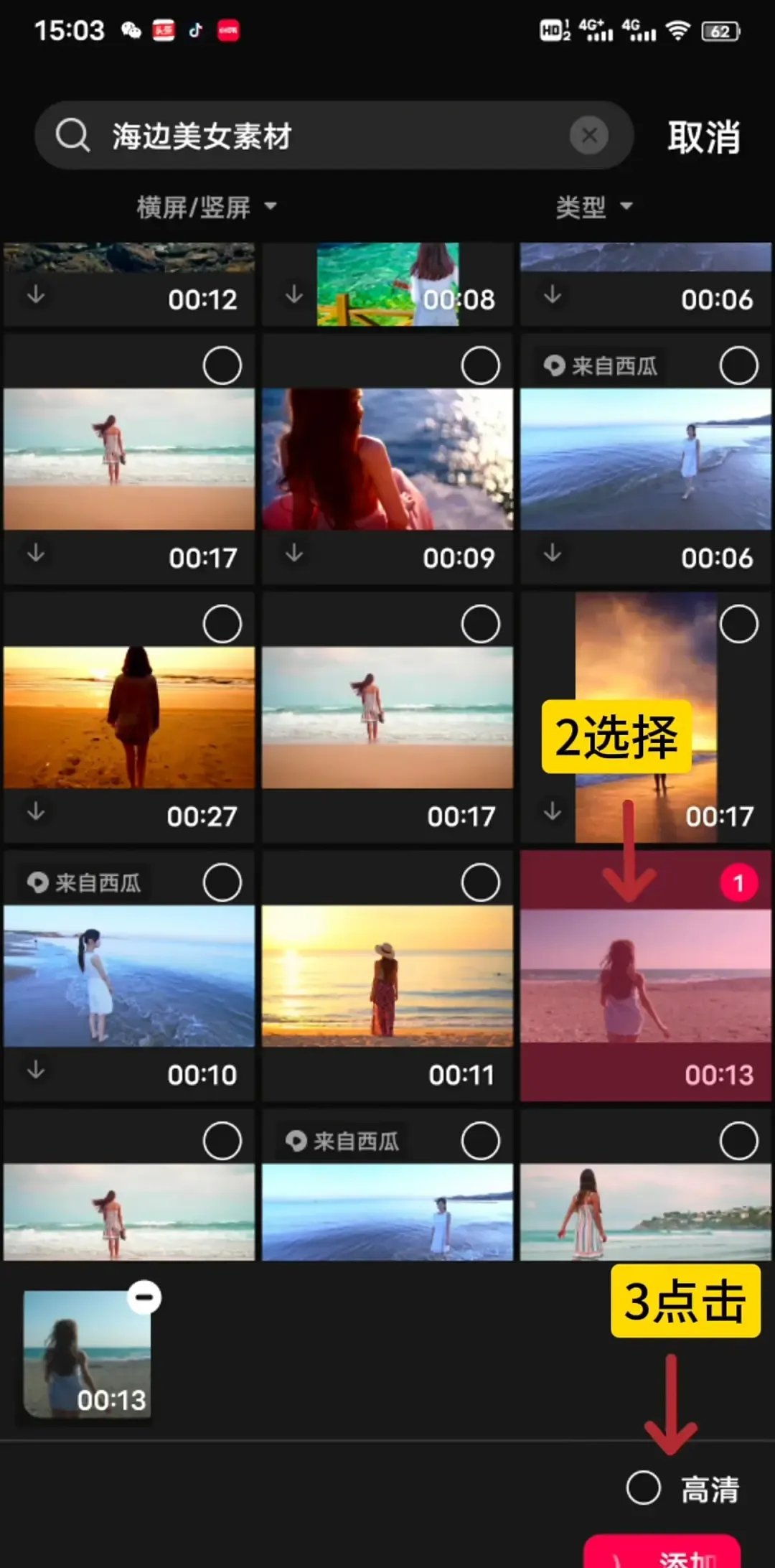Deselect the selected 00:13 clip marked 1
The width and height of the screenshot is (775, 1568).
click(738, 883)
